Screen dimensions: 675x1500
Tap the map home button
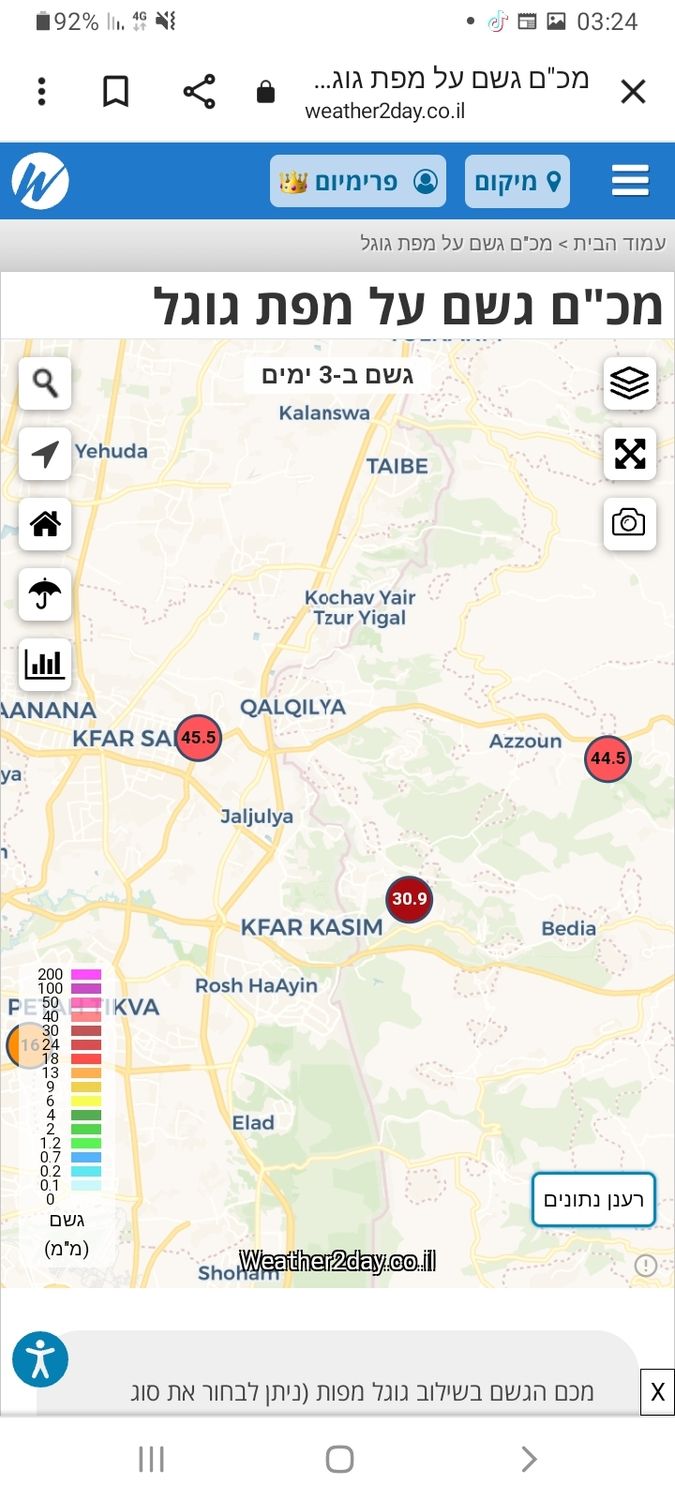pos(45,524)
